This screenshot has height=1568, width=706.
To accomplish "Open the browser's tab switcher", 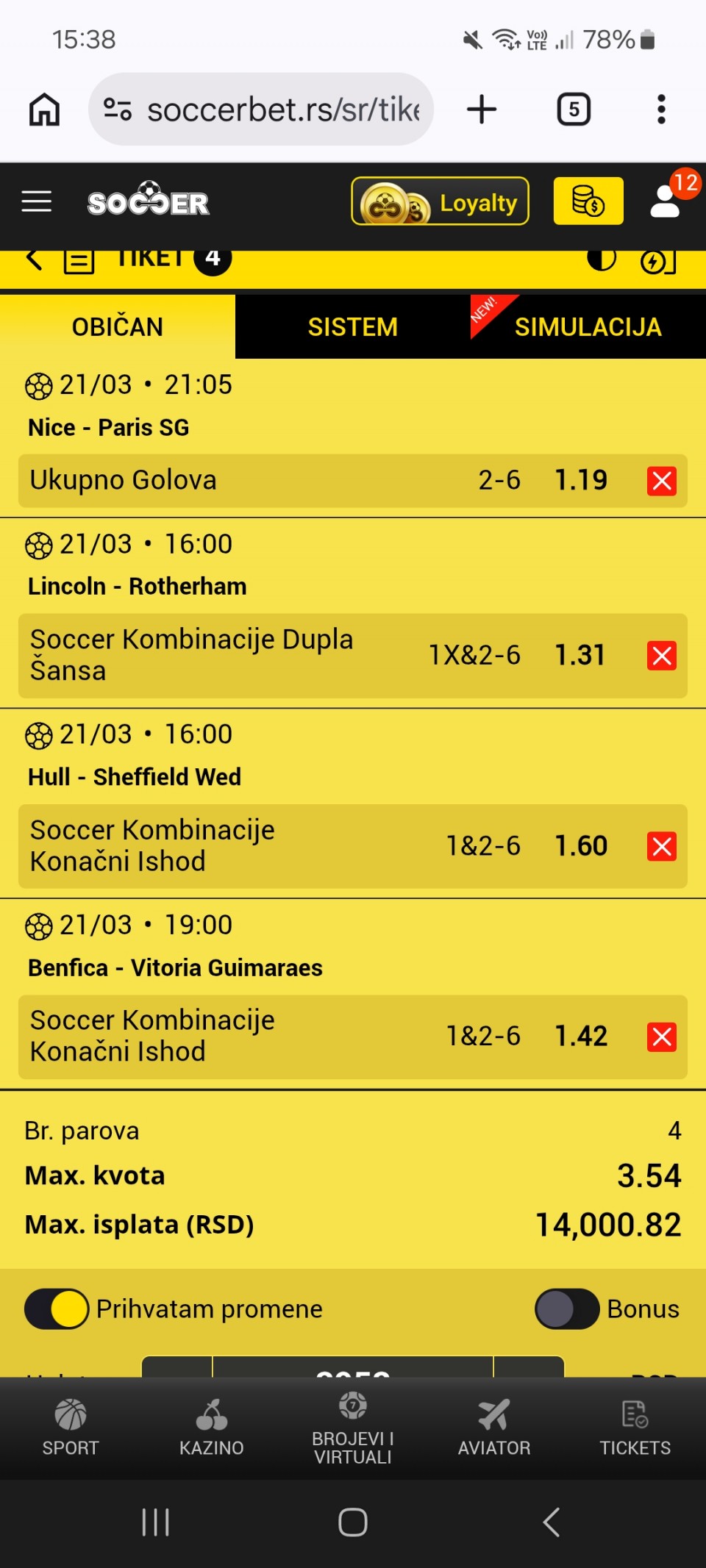I will (x=574, y=110).
